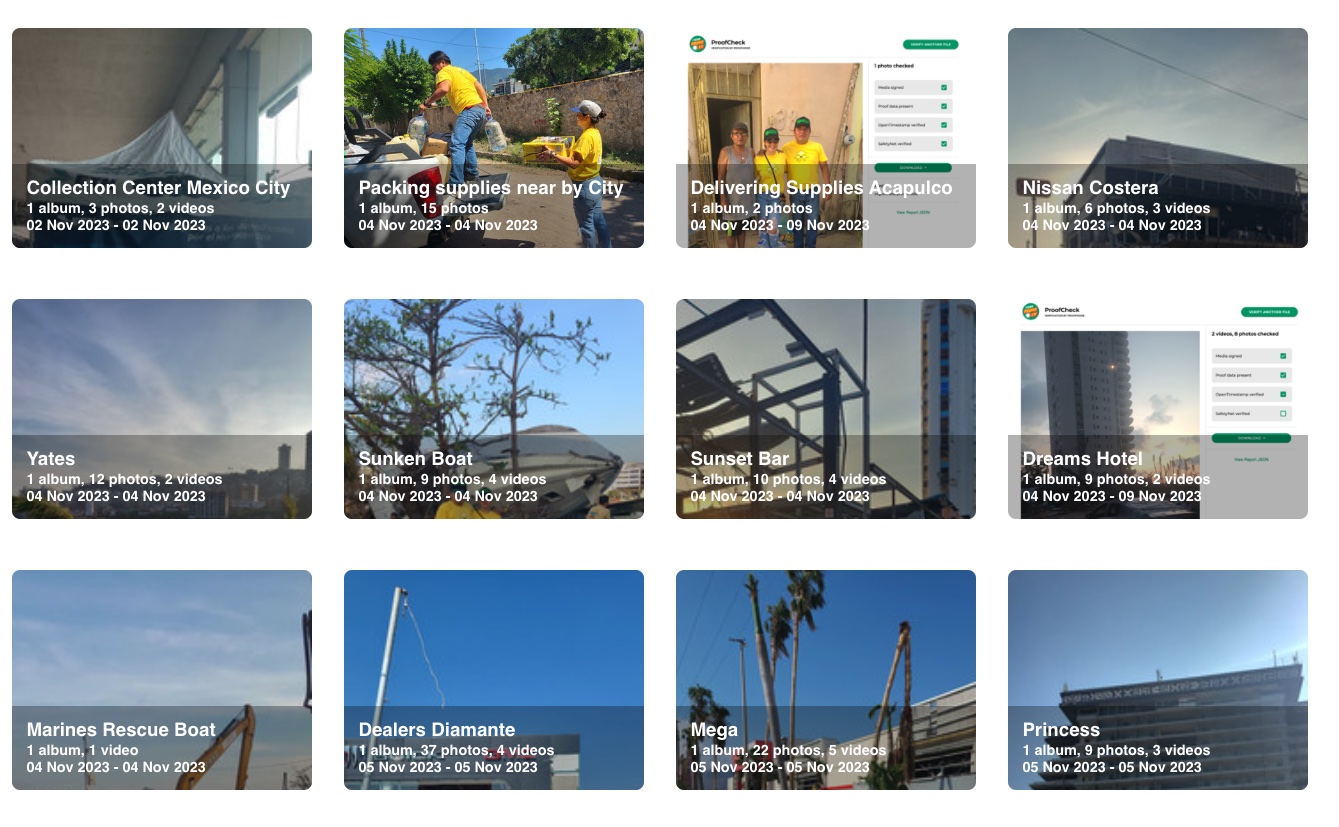This screenshot has height=827, width=1339.
Task: Open the Nissan Costera album card
Action: 1157,138
